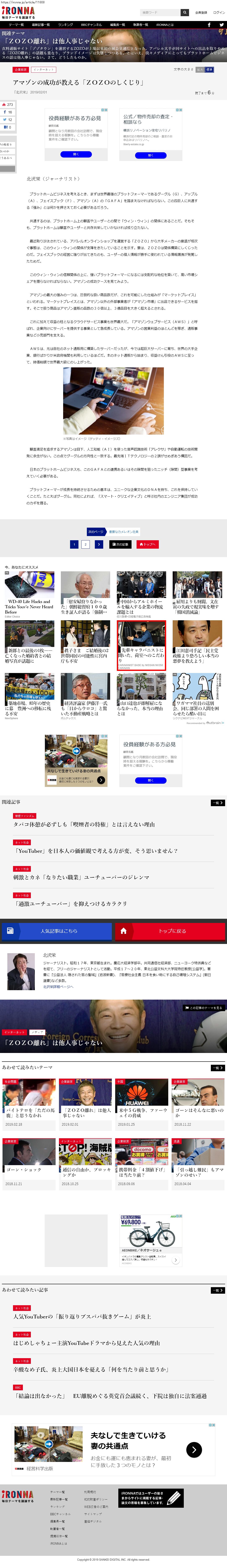Open the iRONNA Facebook page icon
Image resolution: width=227 pixels, height=1568 pixels.
click(x=209, y=25)
